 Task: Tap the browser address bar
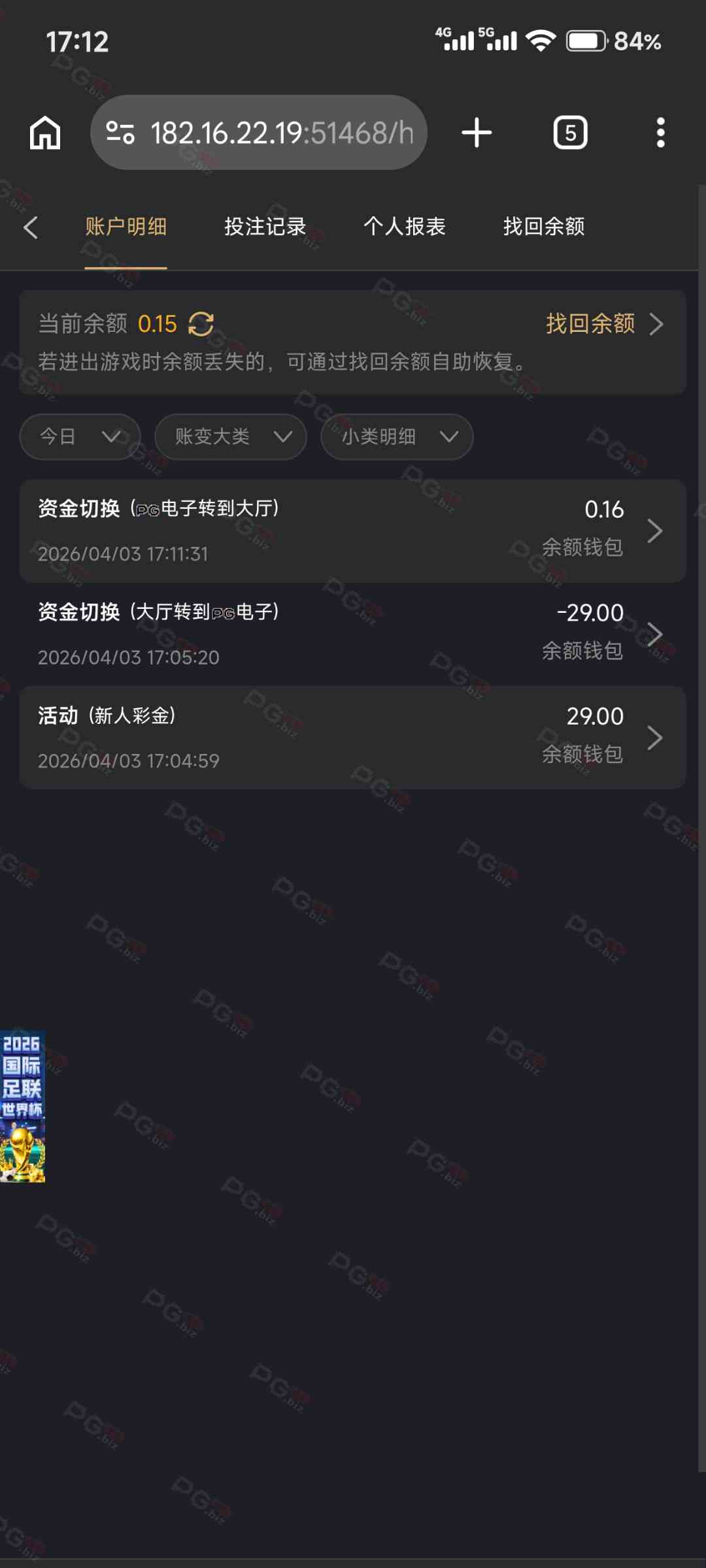click(x=260, y=133)
